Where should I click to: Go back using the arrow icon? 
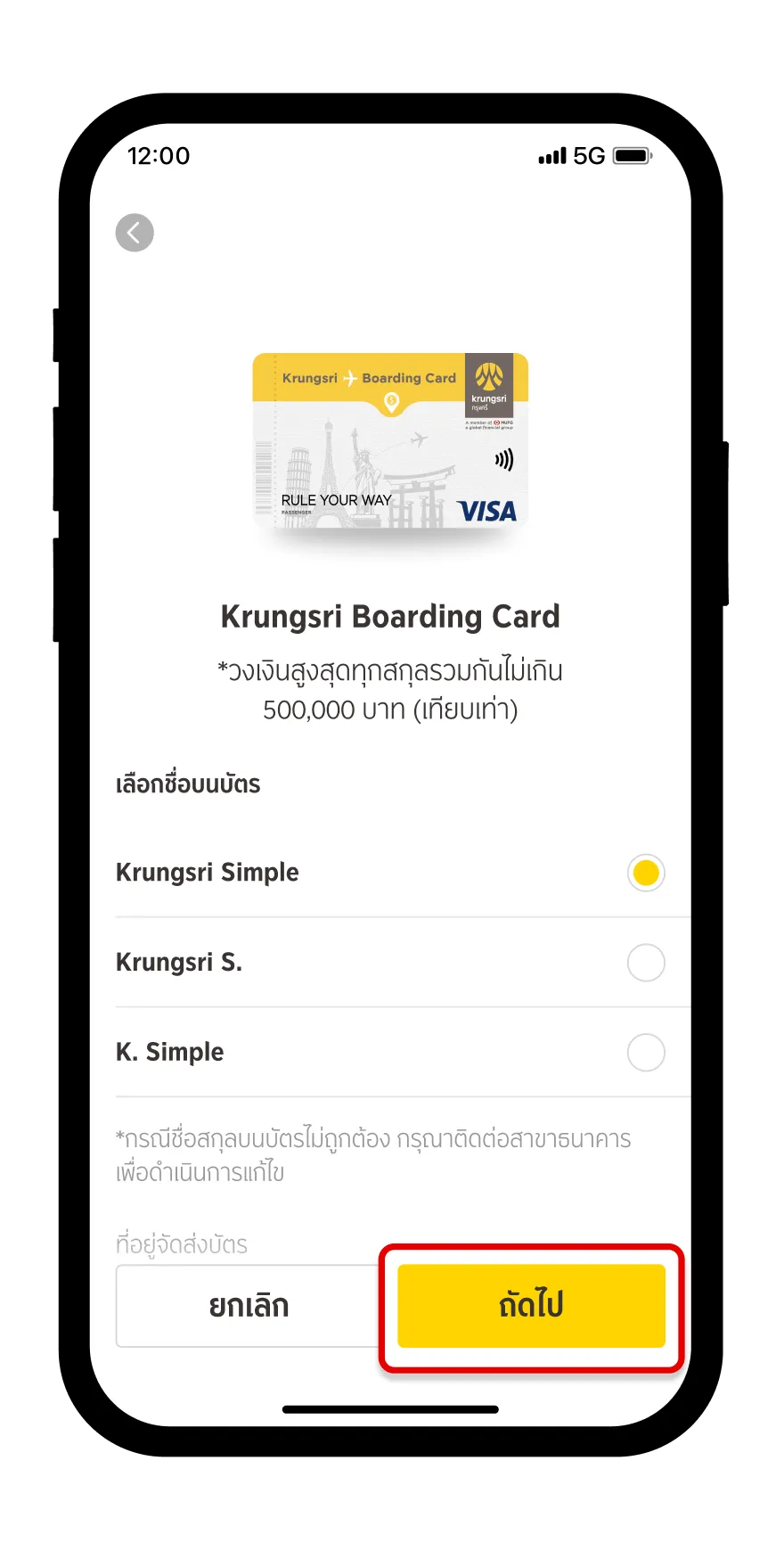tap(135, 234)
